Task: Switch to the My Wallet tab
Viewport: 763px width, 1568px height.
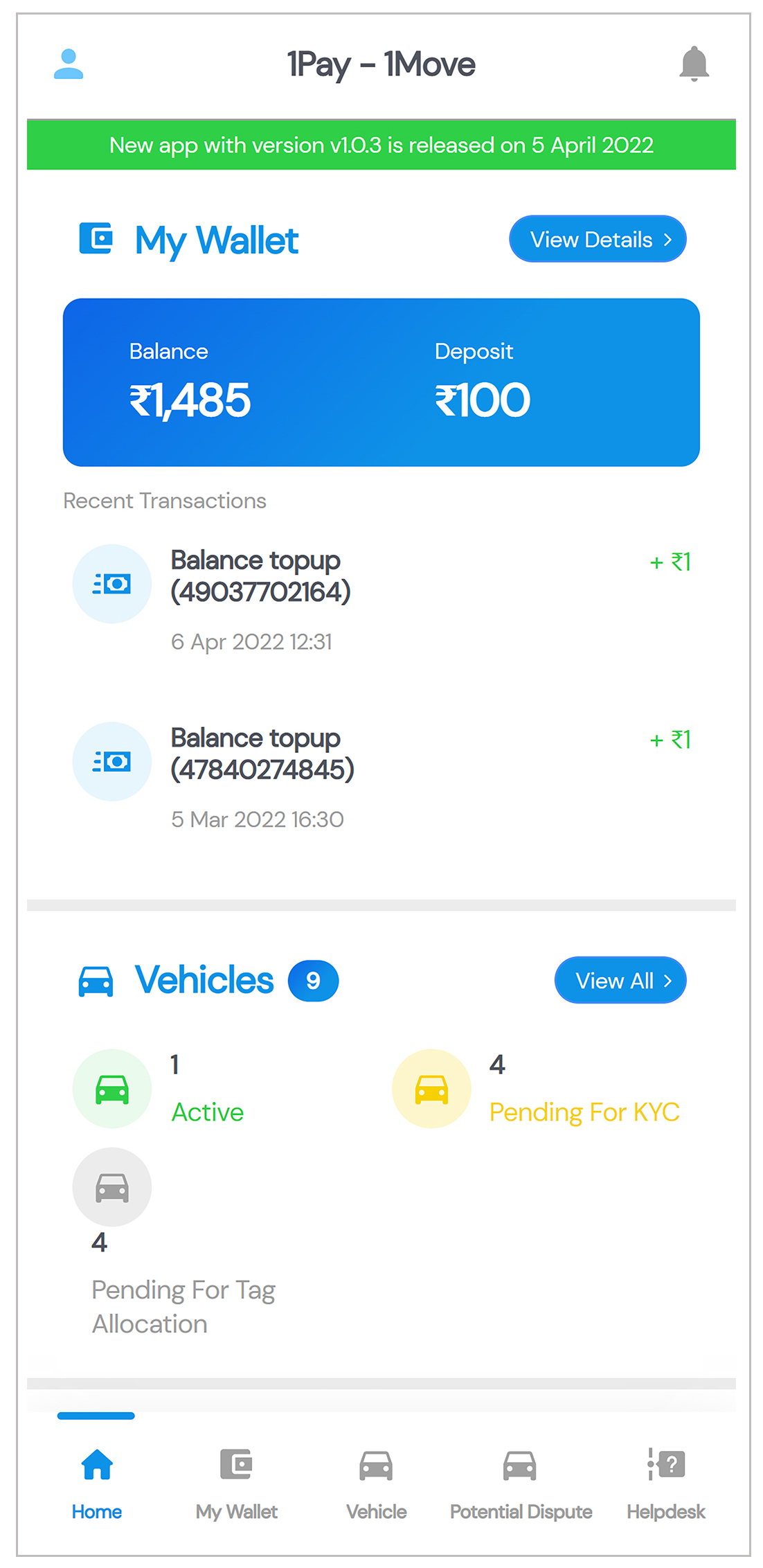Action: pyautogui.click(x=237, y=1481)
